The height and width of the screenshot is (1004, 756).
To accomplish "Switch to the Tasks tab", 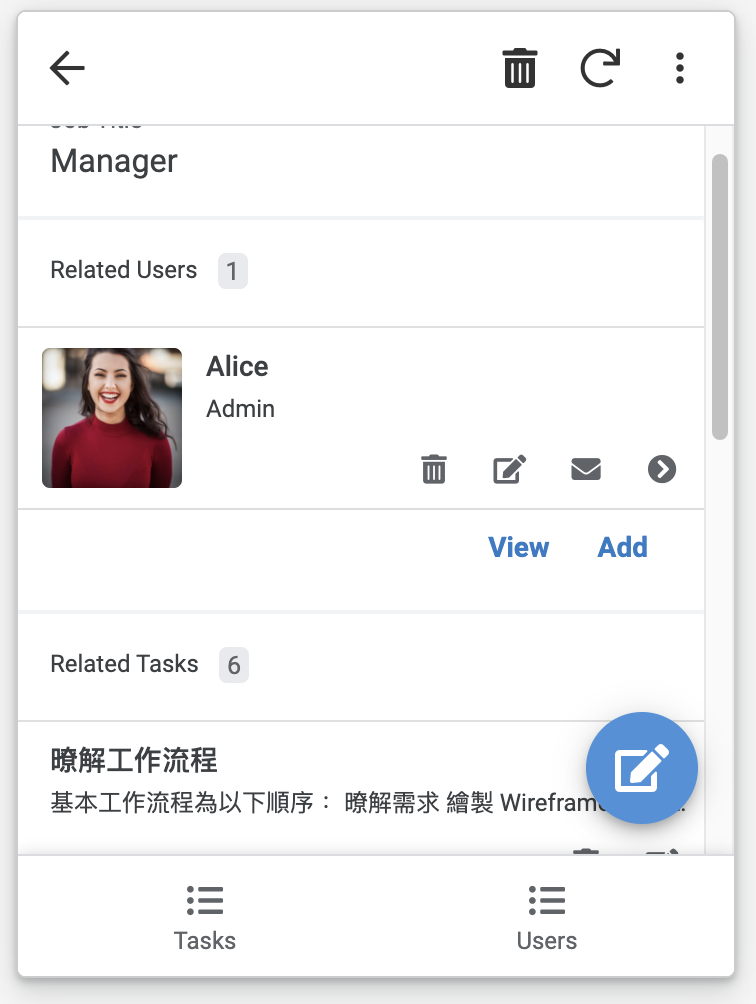I will coord(205,917).
